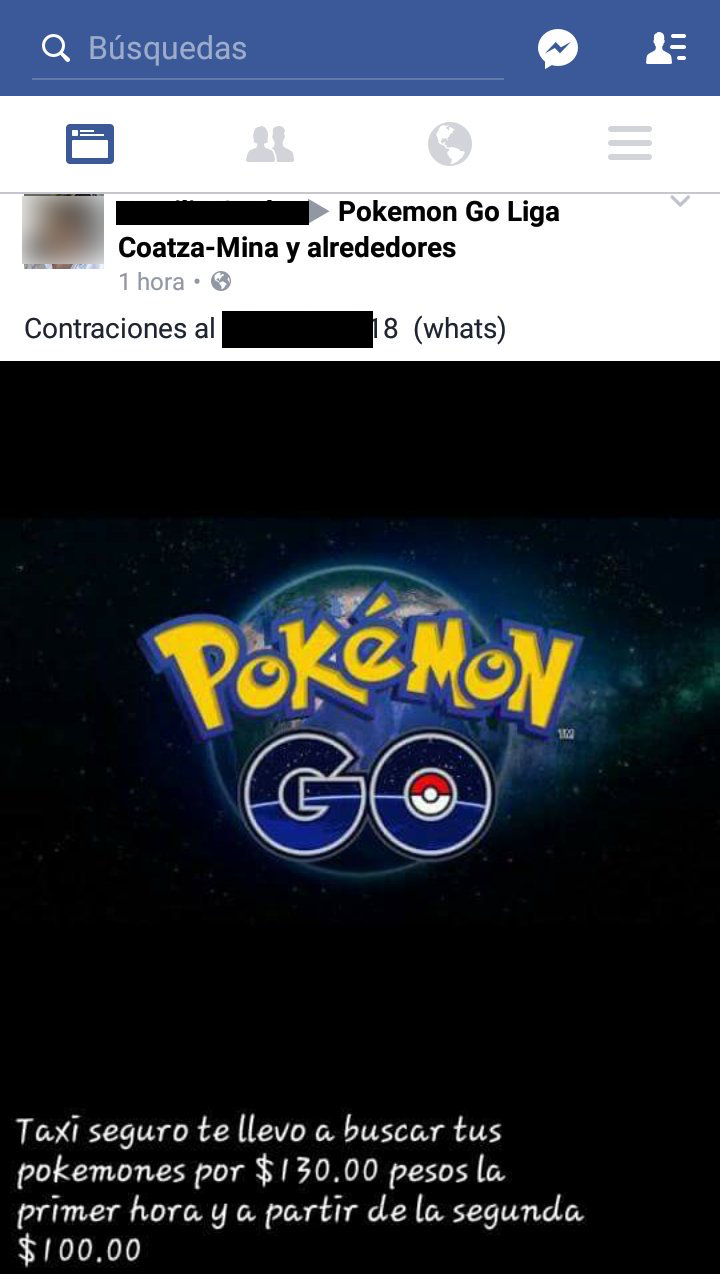Screen dimensions: 720x1280
Task: Switch to the friend requests tab
Action: 270,144
